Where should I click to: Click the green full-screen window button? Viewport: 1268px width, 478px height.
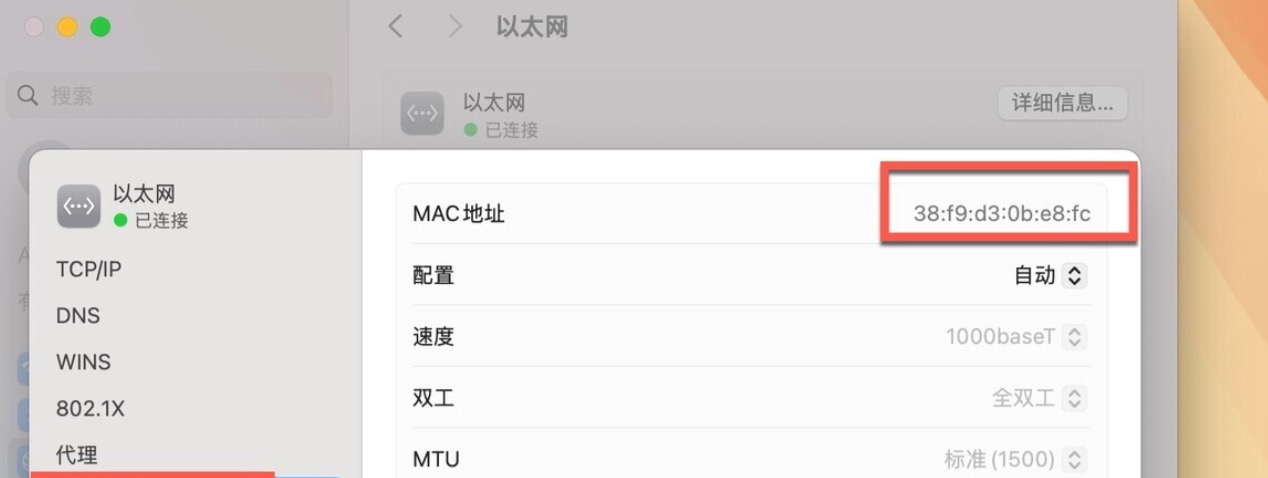[100, 27]
